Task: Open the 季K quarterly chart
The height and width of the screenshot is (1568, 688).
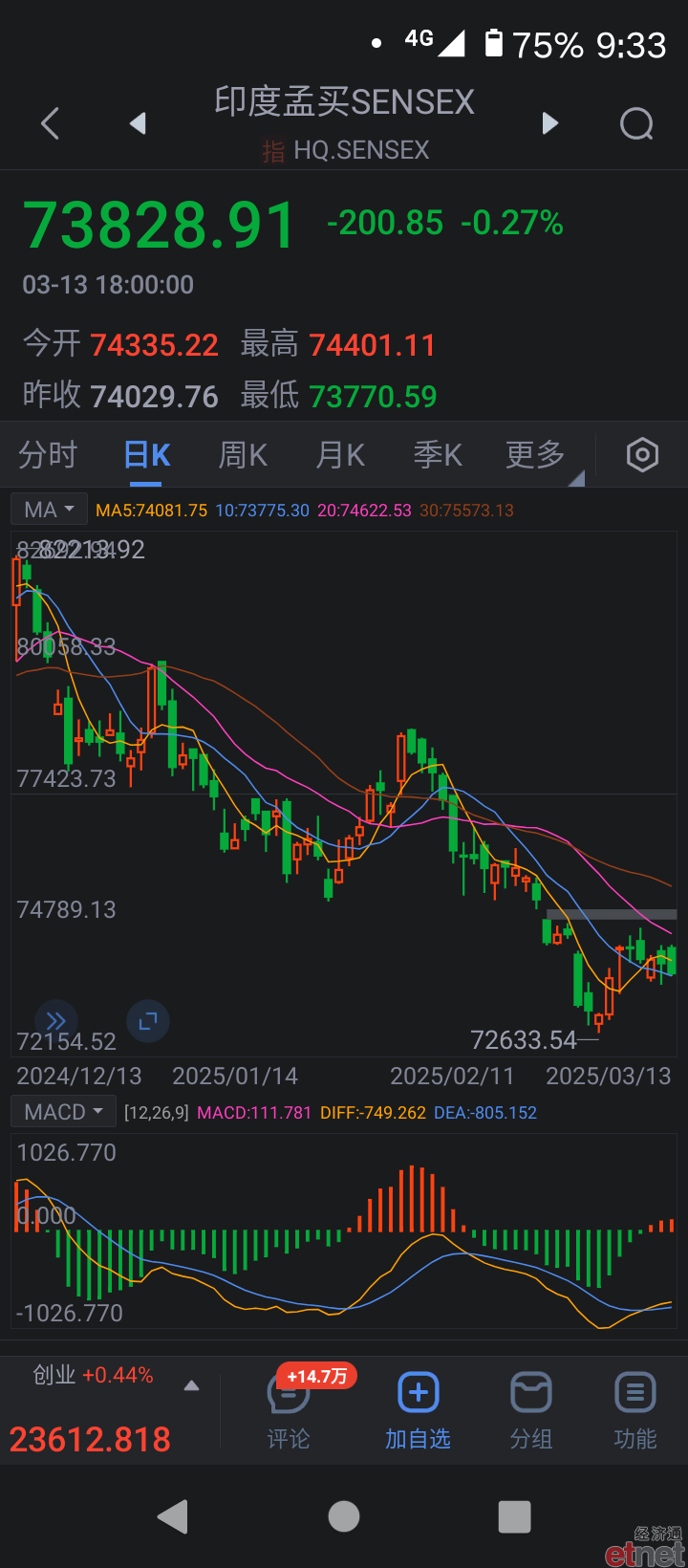Action: [x=438, y=455]
